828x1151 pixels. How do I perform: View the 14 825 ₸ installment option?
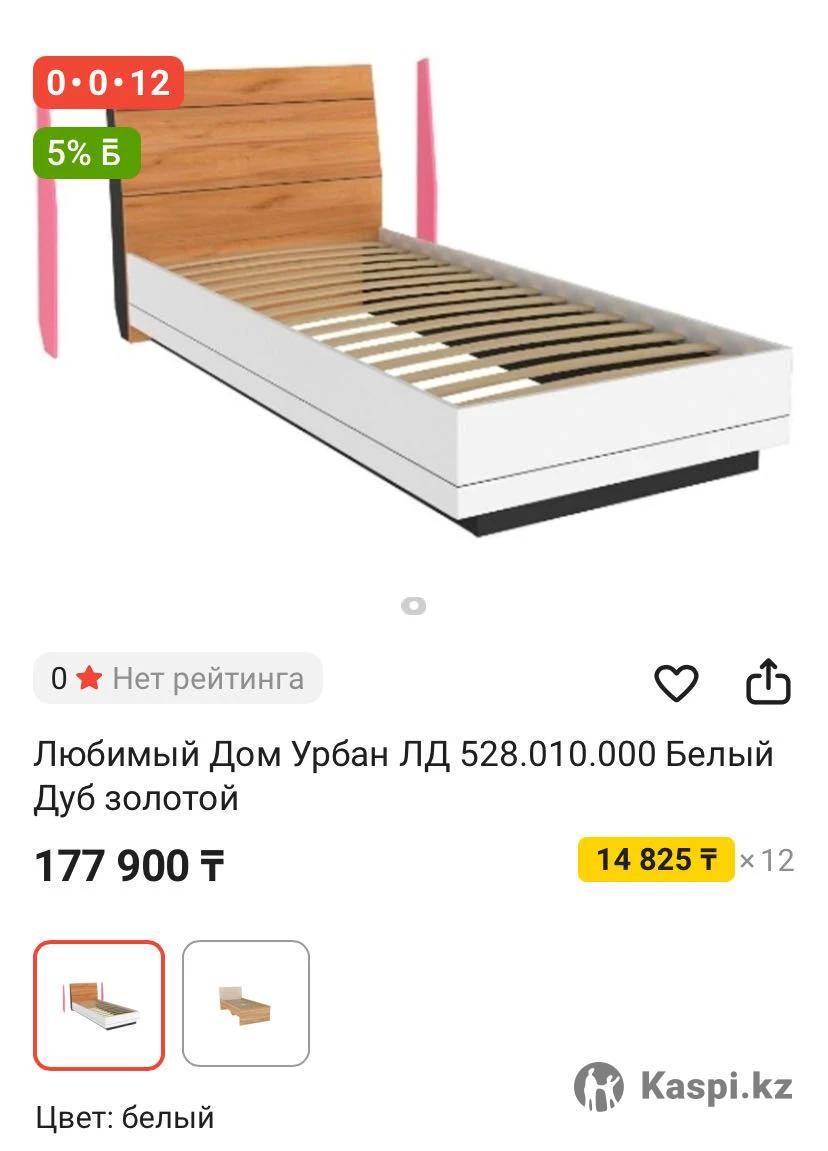pos(656,859)
